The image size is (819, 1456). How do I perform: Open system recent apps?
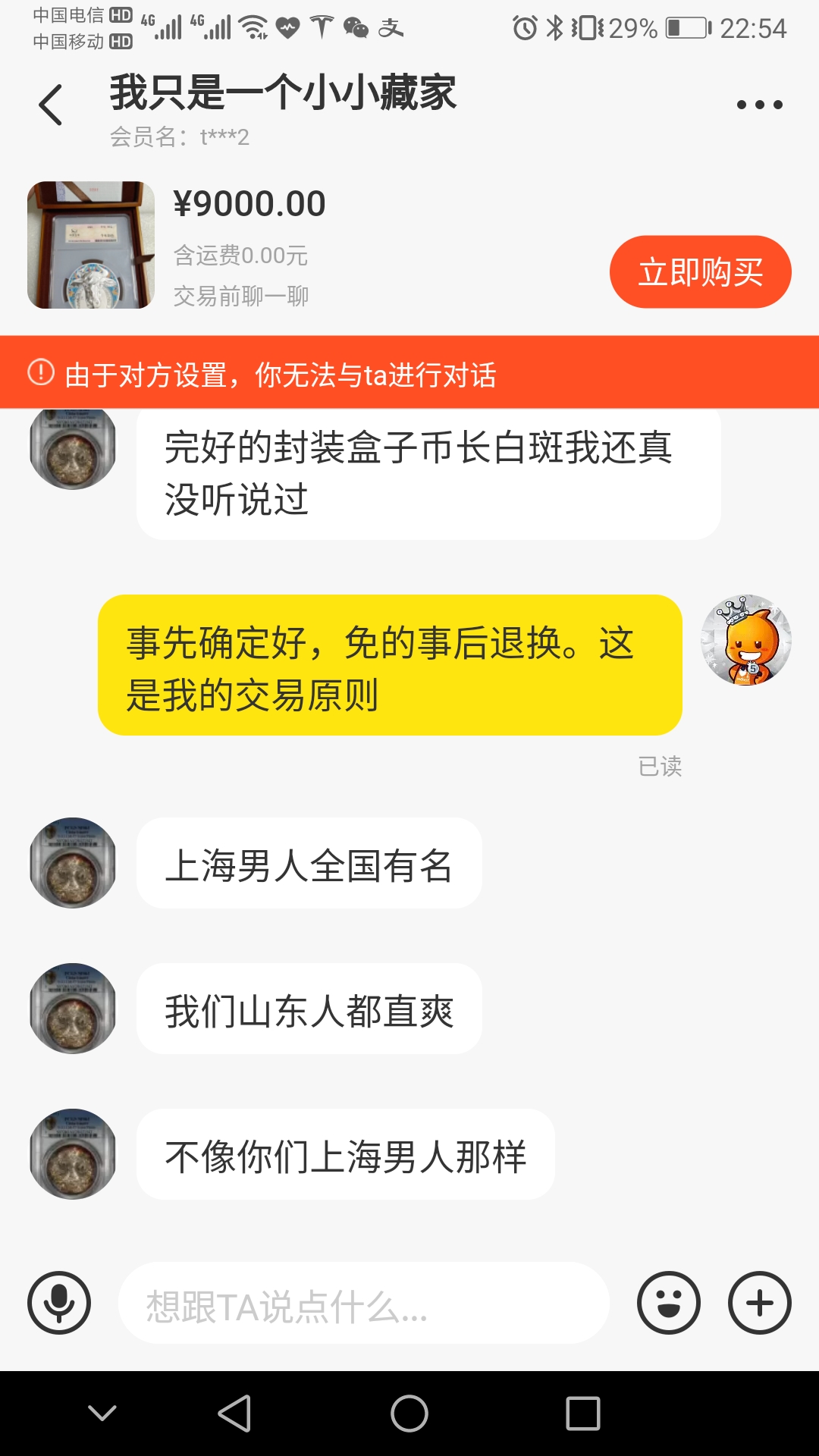[x=583, y=1414]
